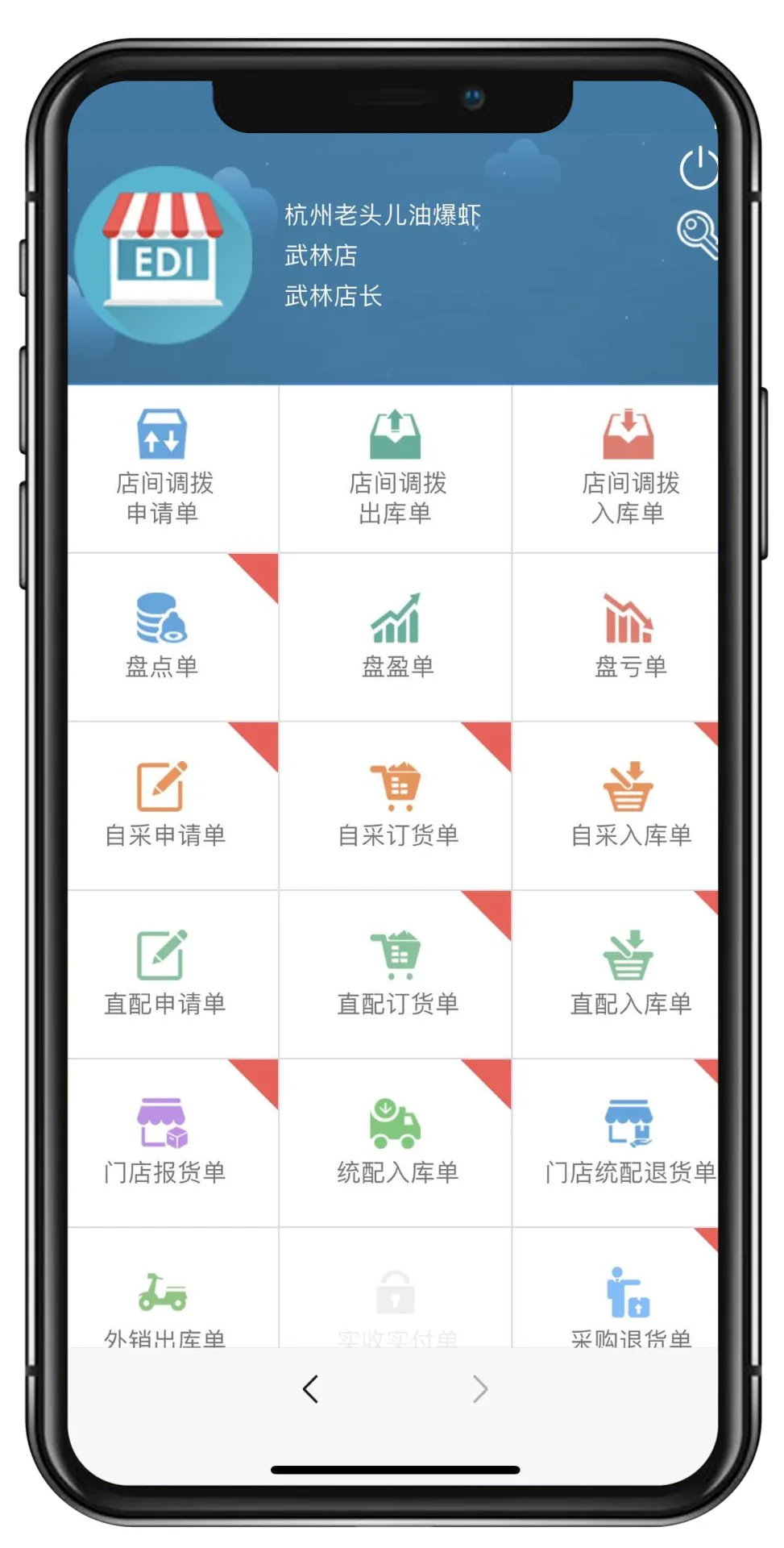Select the 盘亏单 tile

coord(629,637)
